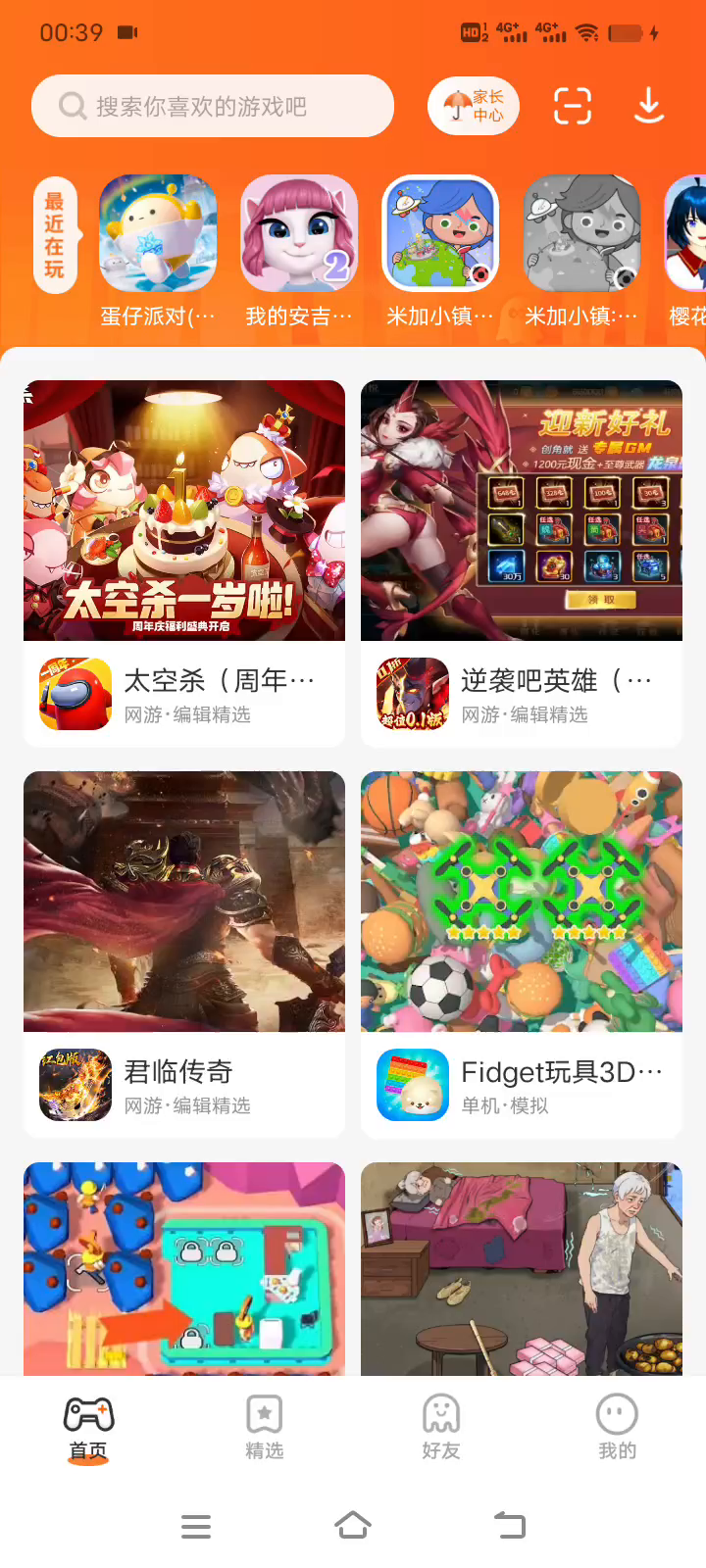
Task: Go to the 我的 tab
Action: 617,1427
